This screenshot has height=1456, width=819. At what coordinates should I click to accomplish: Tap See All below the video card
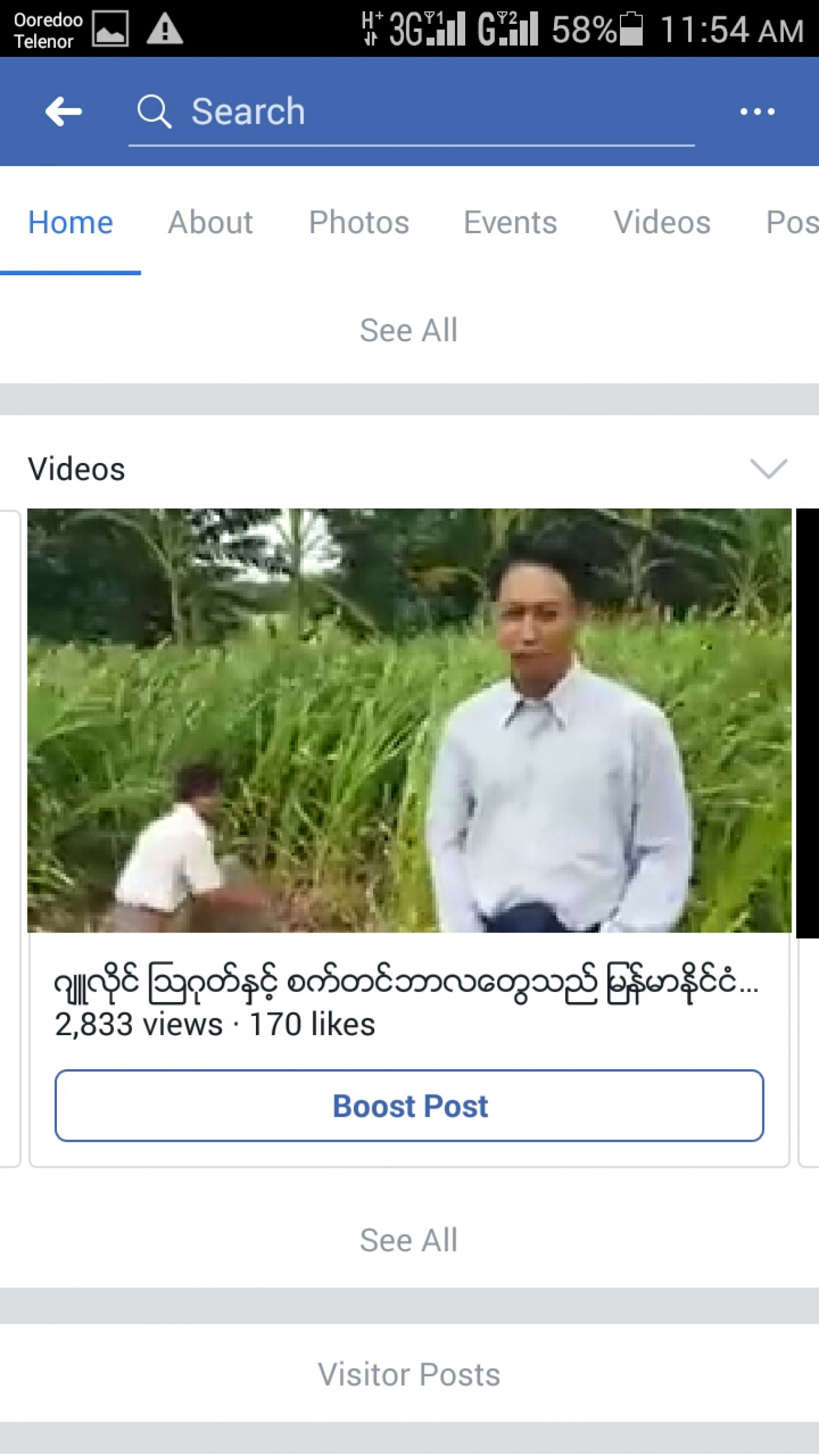[x=409, y=1240]
